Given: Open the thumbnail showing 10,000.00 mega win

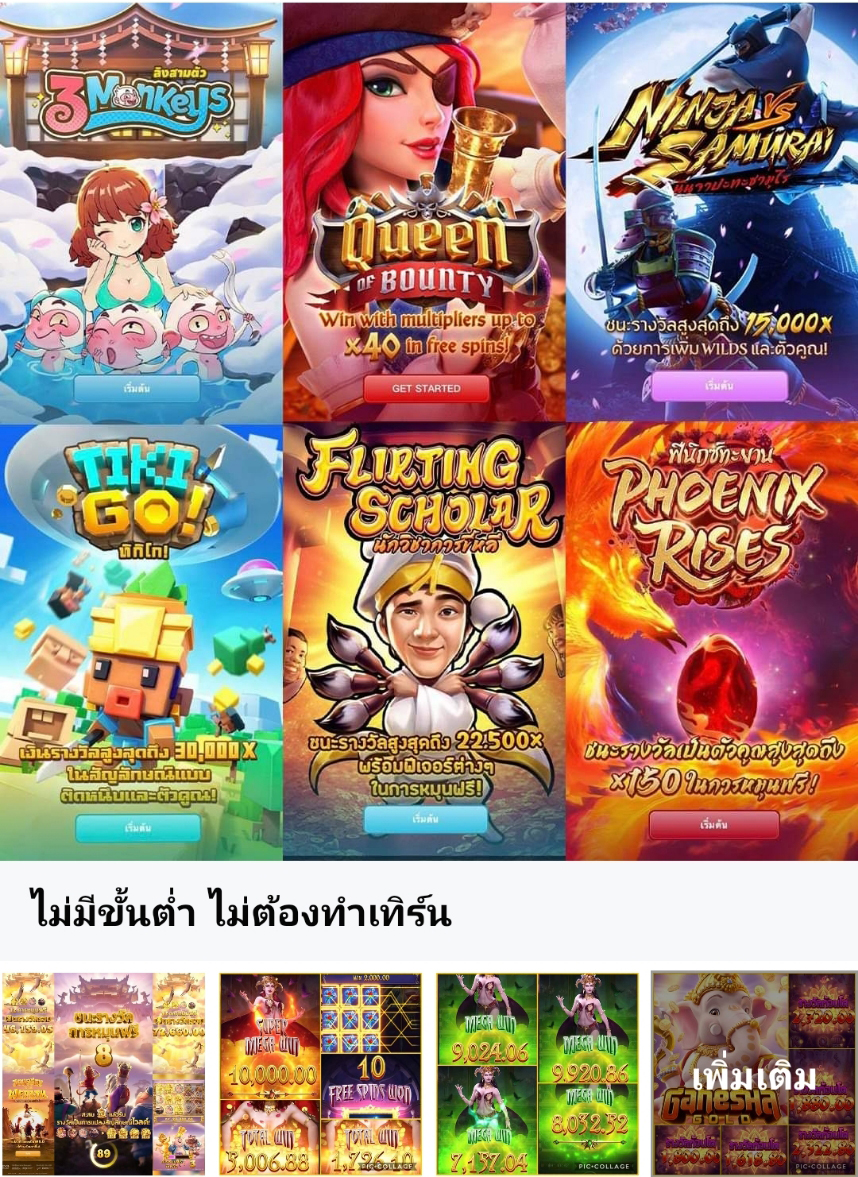Looking at the screenshot, I should tap(320, 1073).
